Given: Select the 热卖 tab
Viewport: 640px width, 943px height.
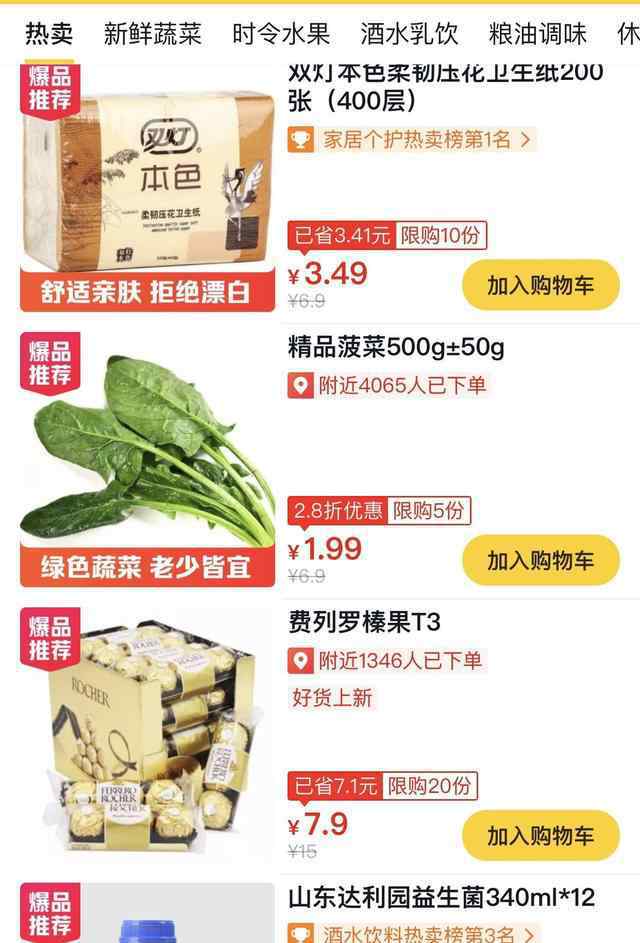Looking at the screenshot, I should [x=49, y=35].
